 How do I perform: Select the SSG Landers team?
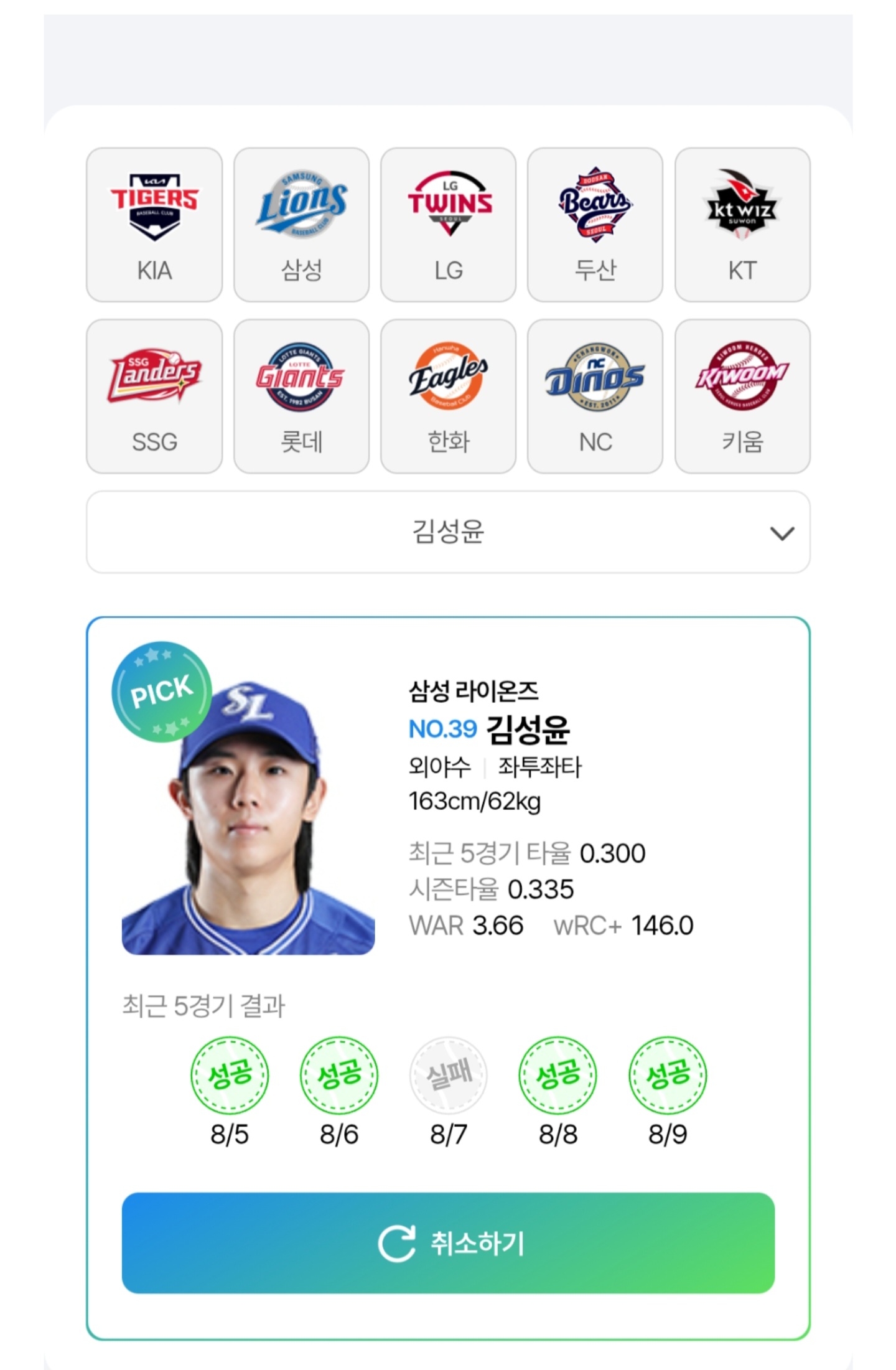[x=154, y=396]
